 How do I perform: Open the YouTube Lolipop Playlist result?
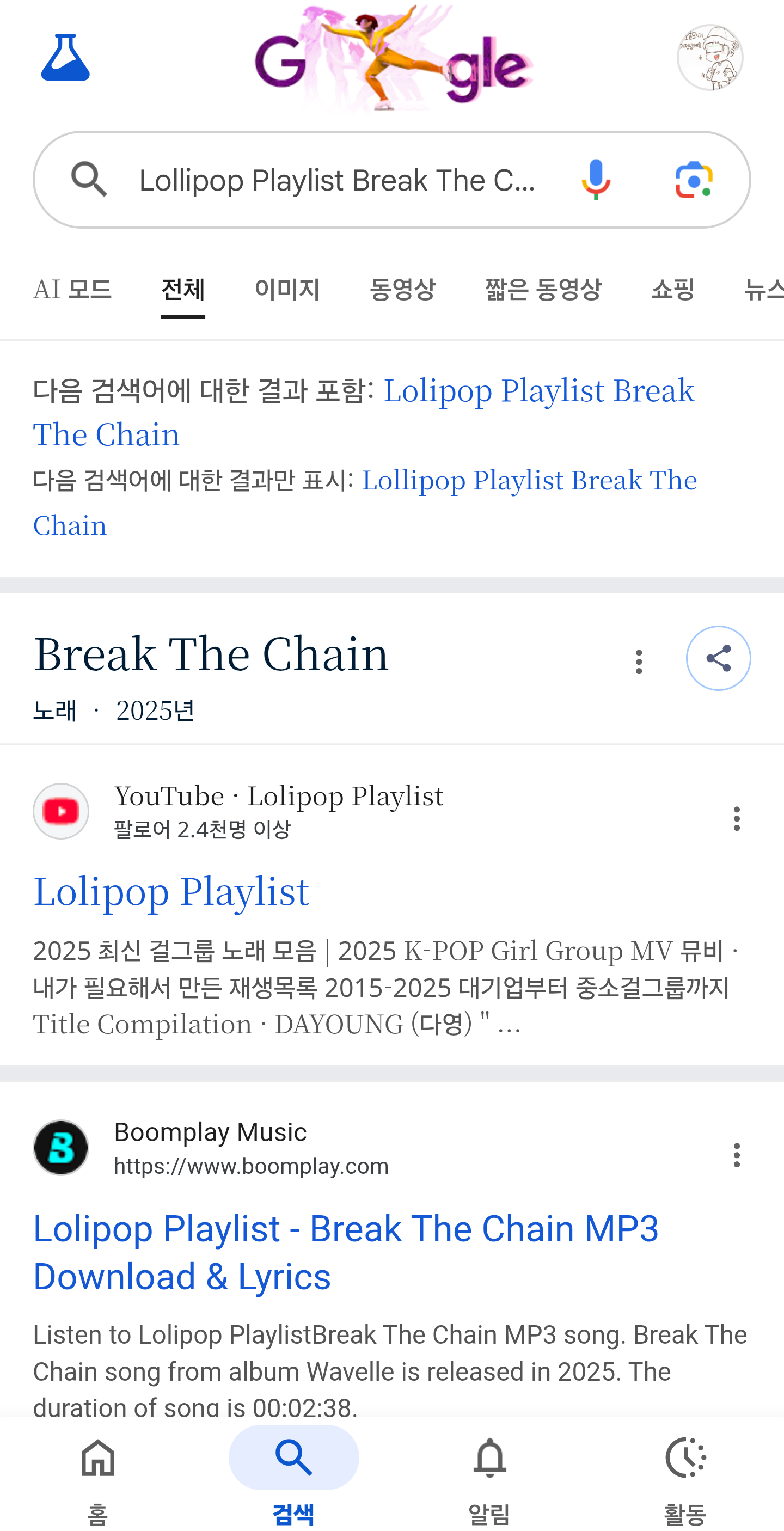click(x=171, y=891)
